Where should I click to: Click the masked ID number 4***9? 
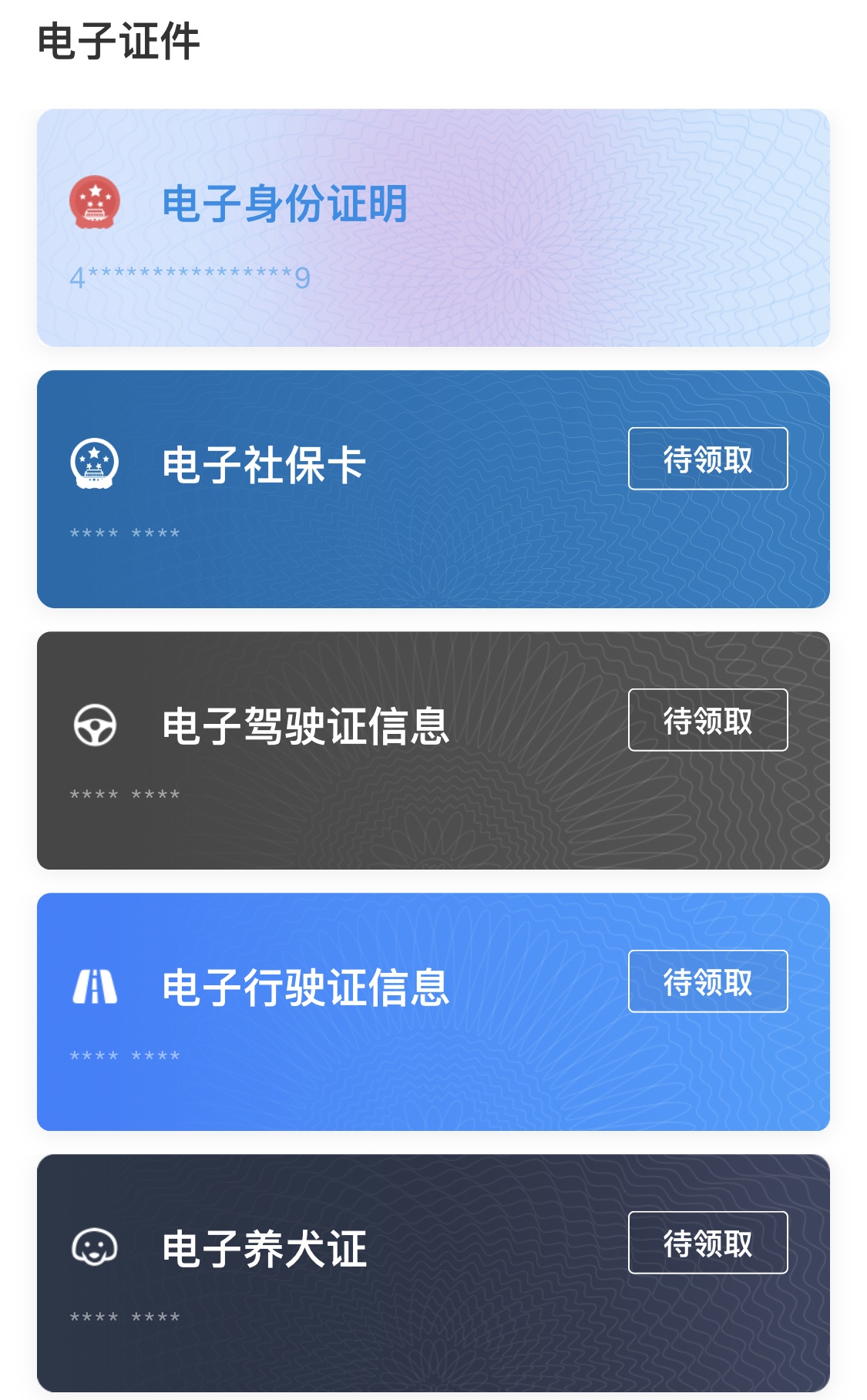187,279
